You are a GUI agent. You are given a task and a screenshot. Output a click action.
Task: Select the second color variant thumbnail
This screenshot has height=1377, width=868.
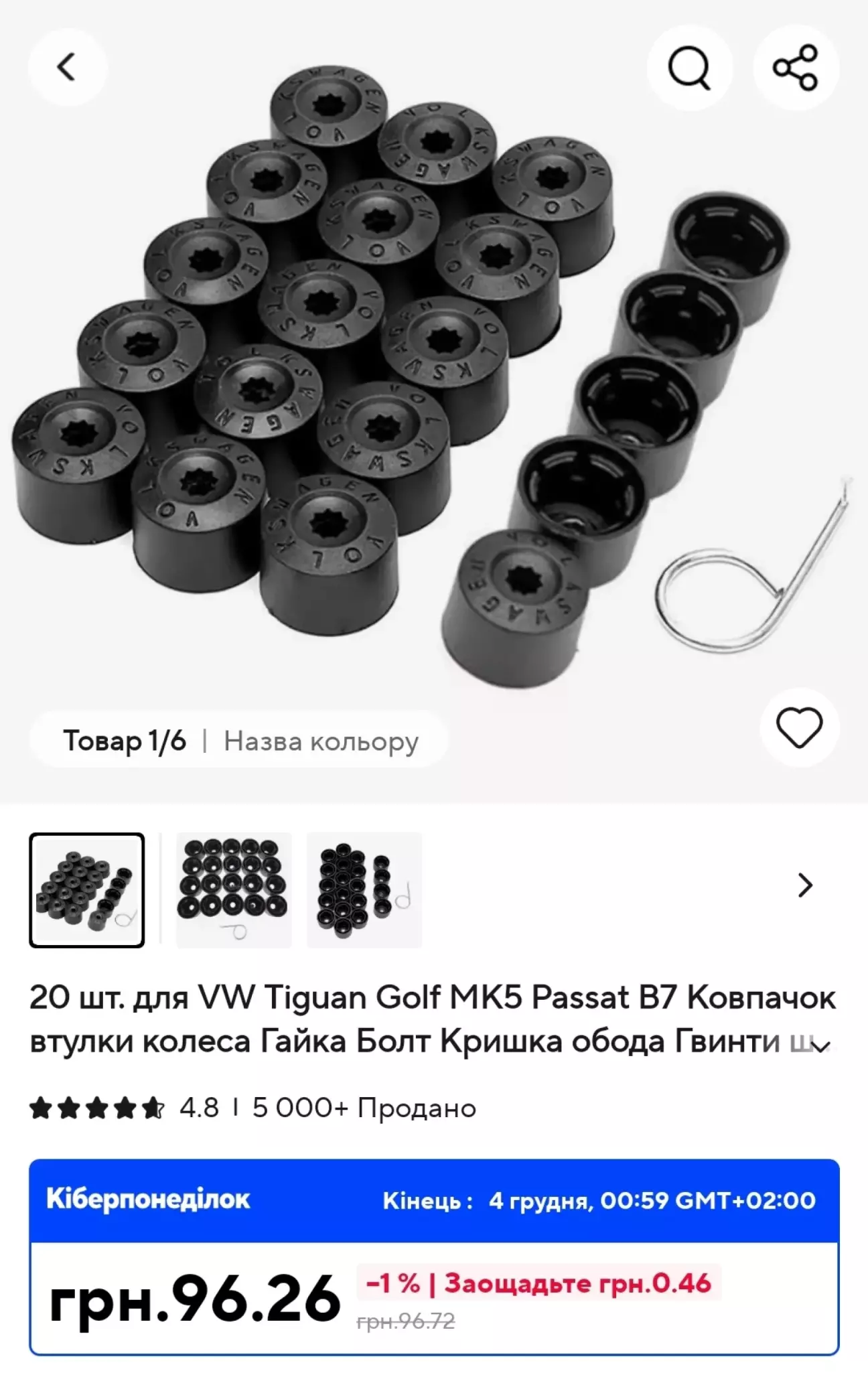[233, 890]
